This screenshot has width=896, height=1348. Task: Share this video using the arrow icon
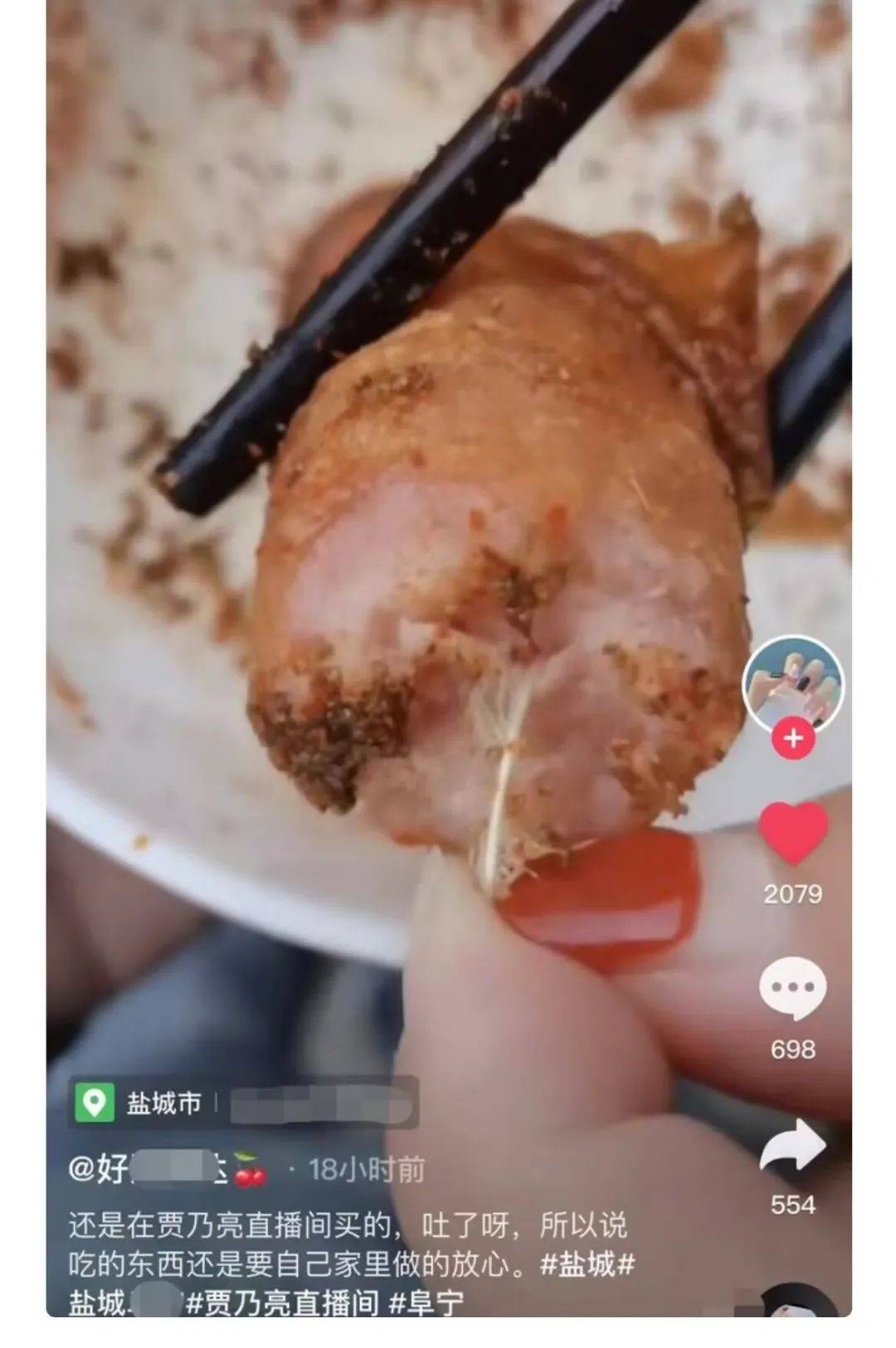coord(792,1146)
